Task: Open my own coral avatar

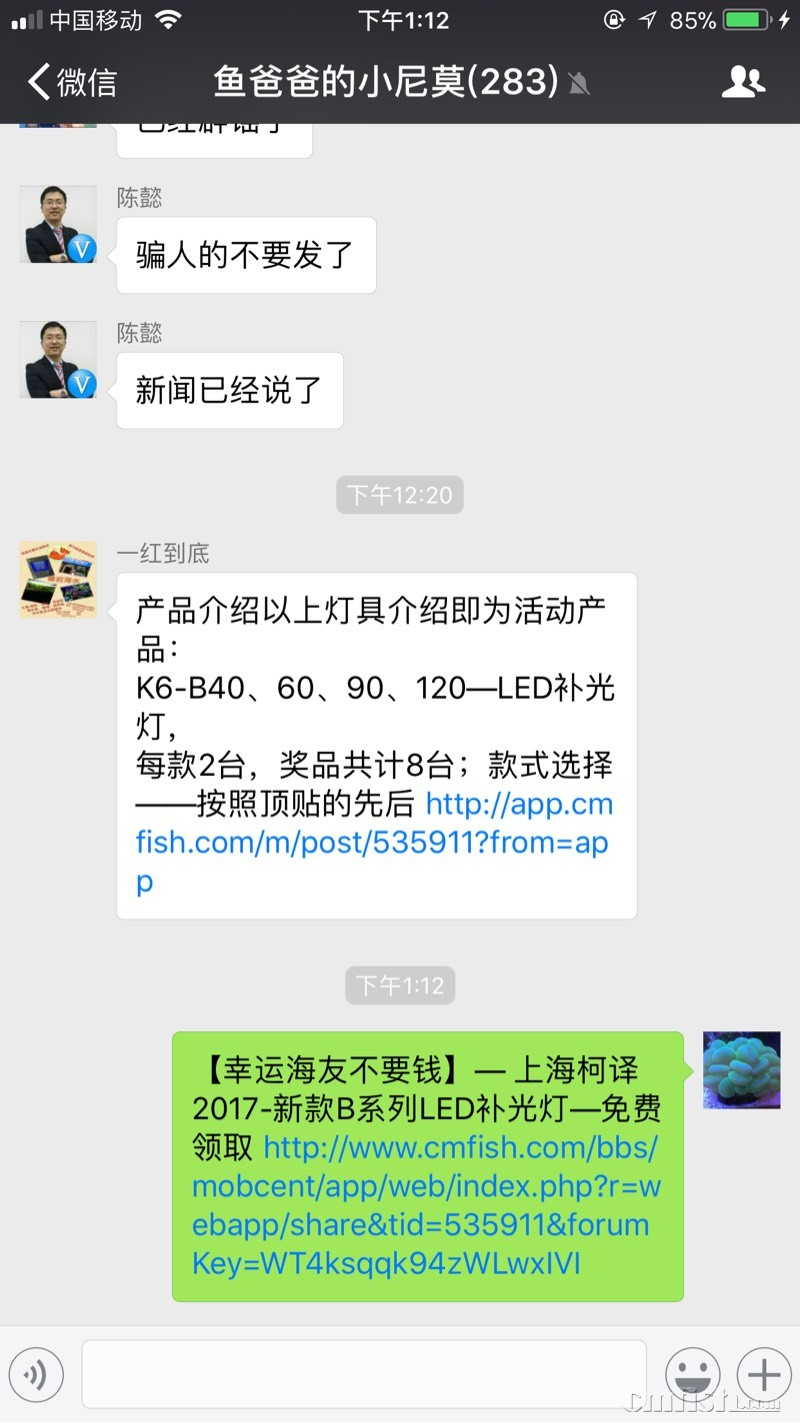Action: [x=741, y=1070]
